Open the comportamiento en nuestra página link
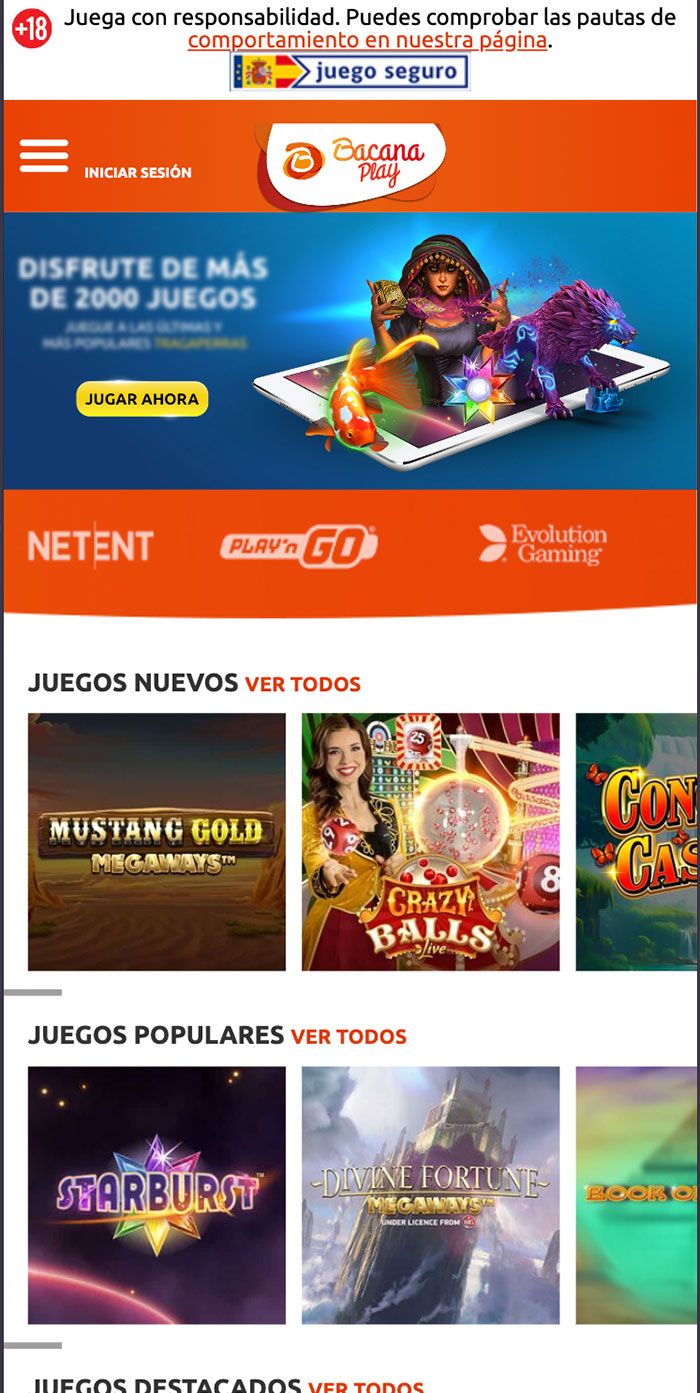 click(x=367, y=40)
